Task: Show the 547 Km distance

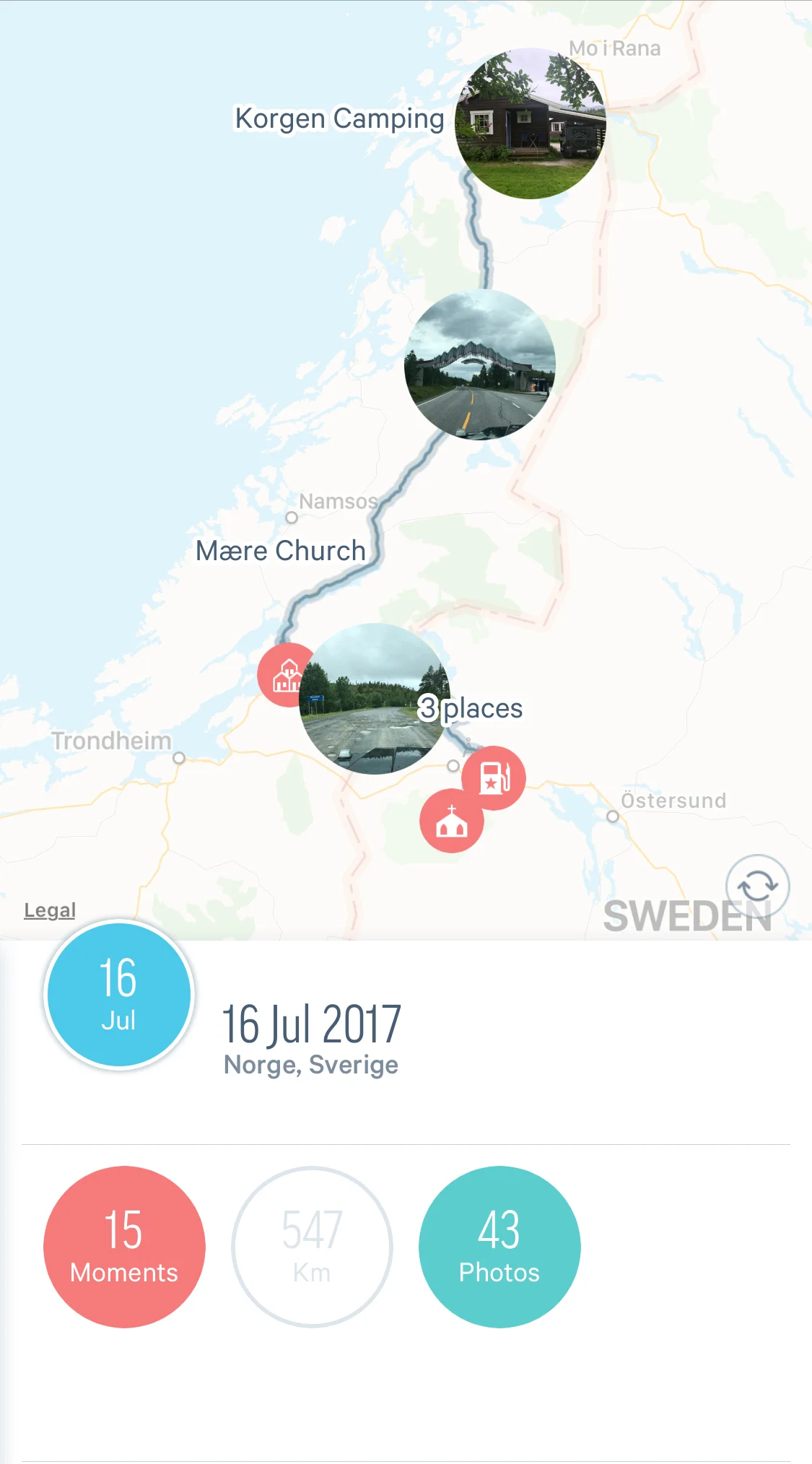Action: [312, 1247]
